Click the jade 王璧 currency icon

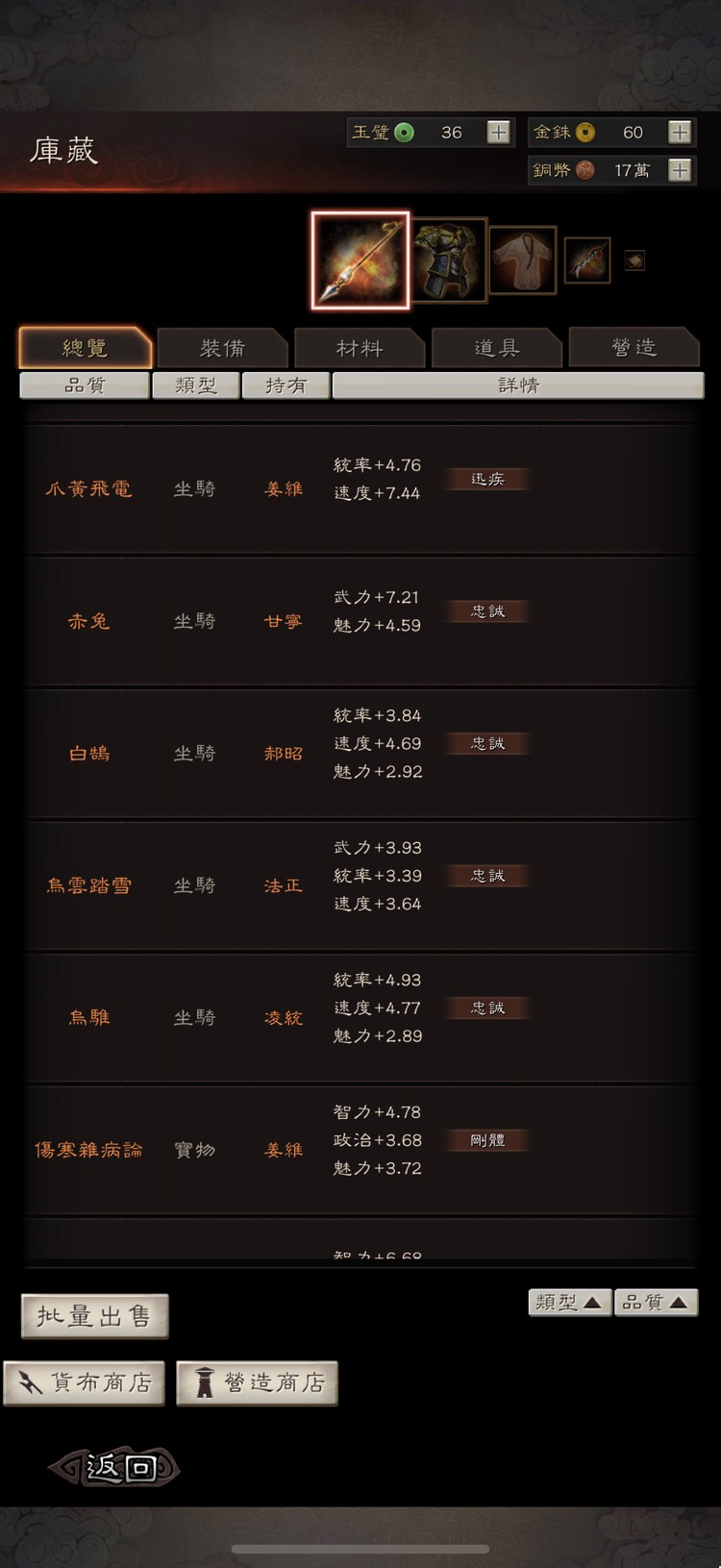[411, 132]
